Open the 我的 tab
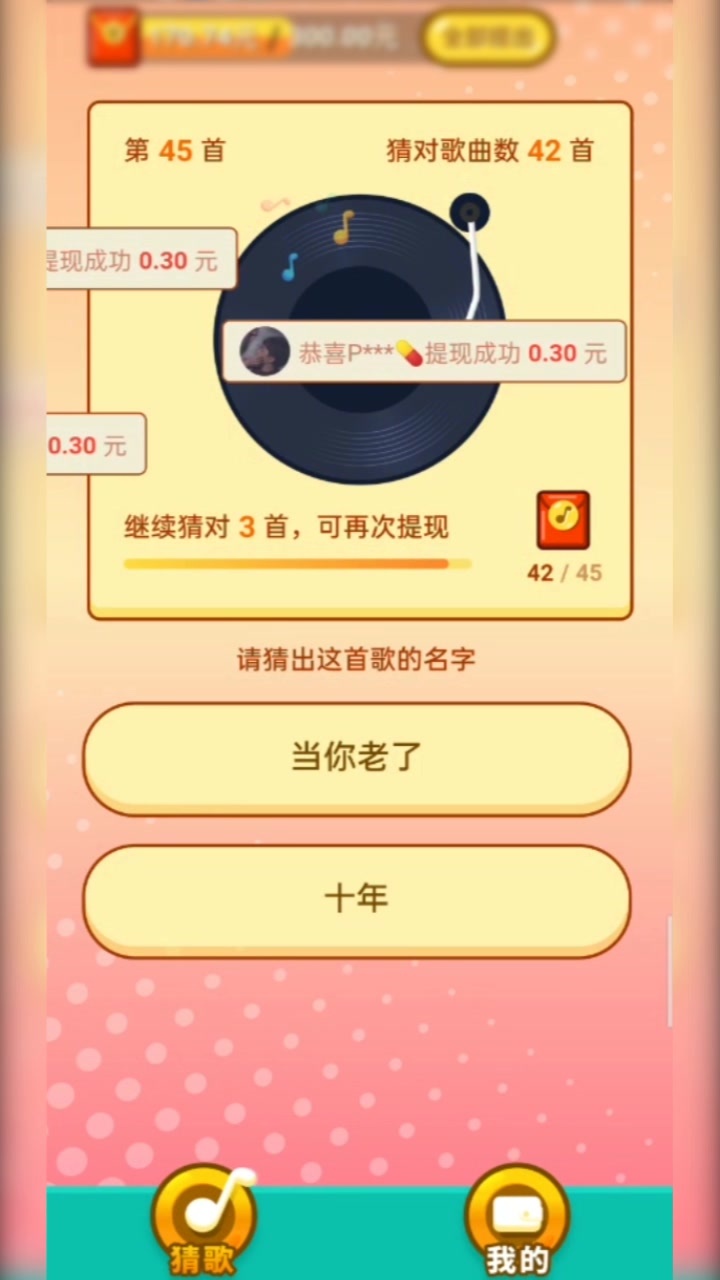 pyautogui.click(x=517, y=1222)
